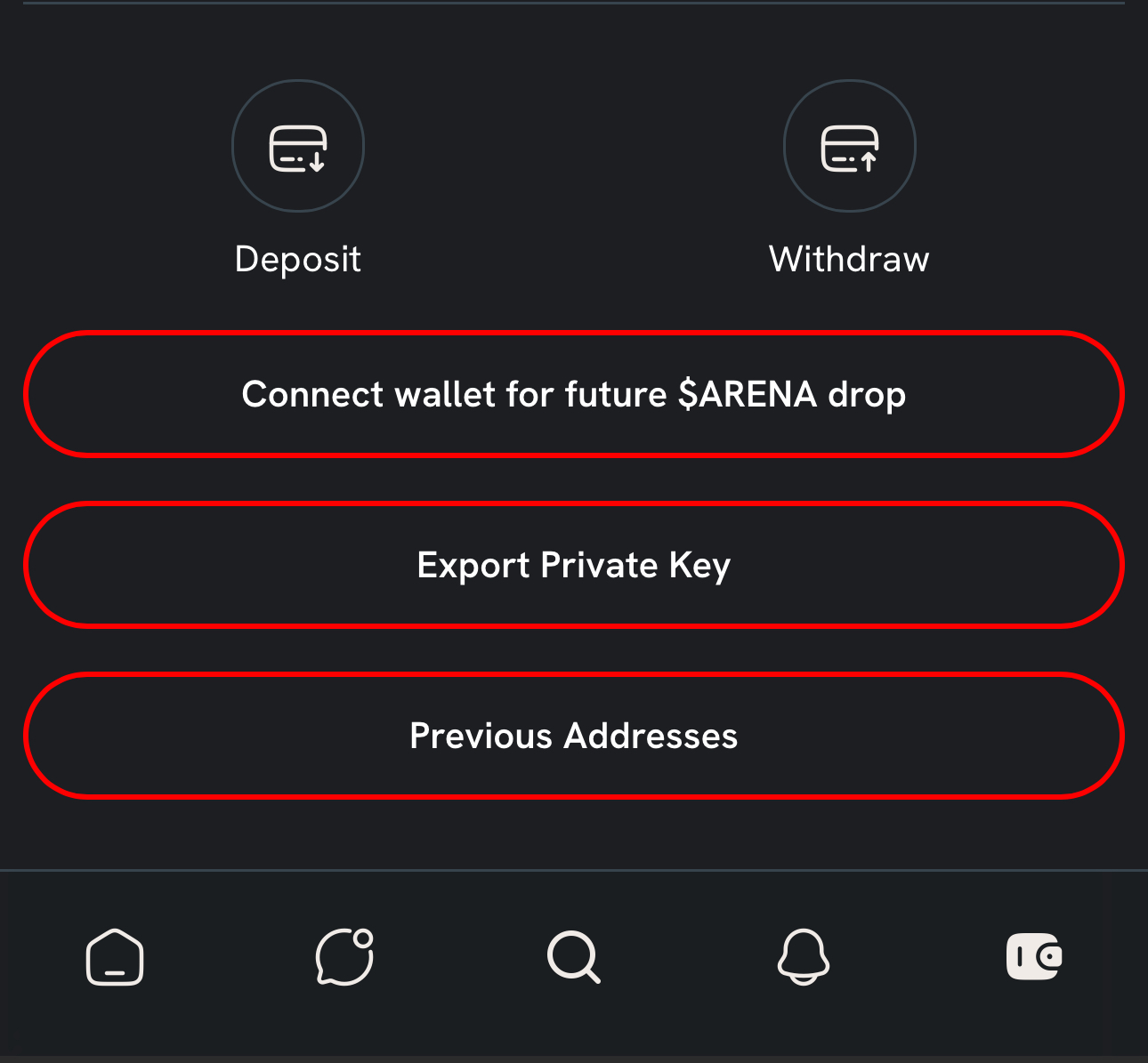Open Previous Addresses

574,736
